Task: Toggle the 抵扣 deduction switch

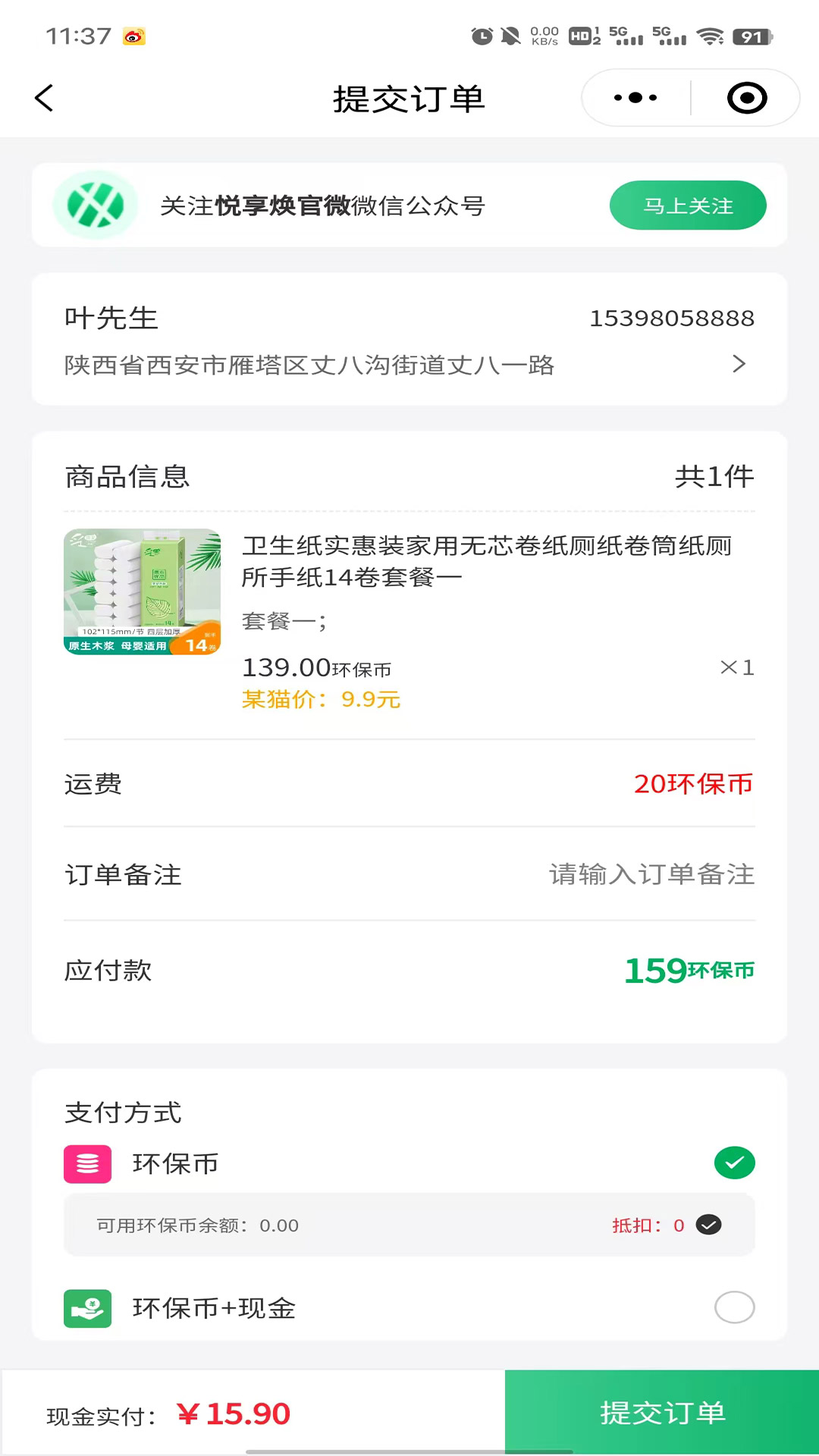Action: click(708, 1225)
